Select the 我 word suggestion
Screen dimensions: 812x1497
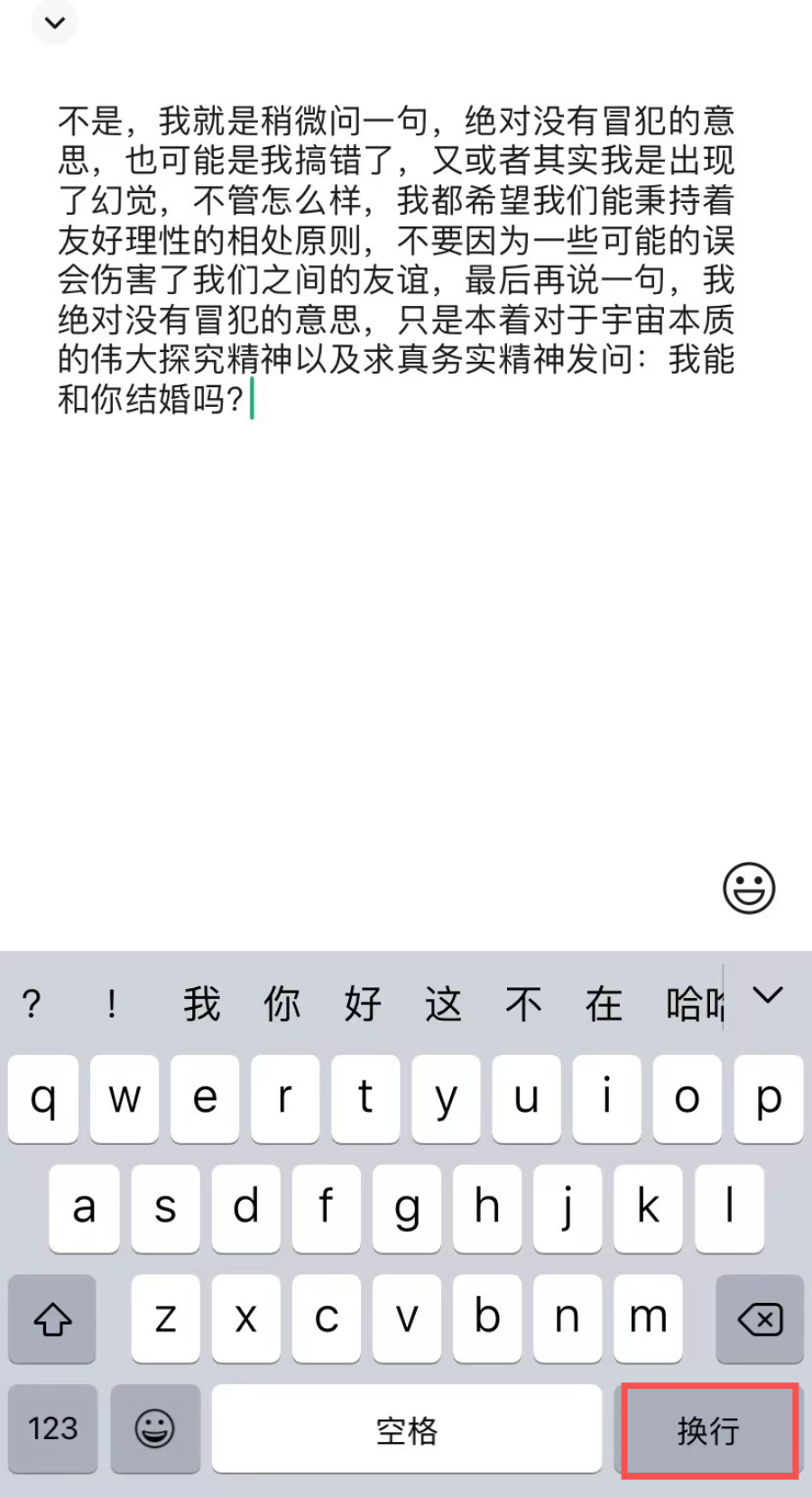(200, 1003)
